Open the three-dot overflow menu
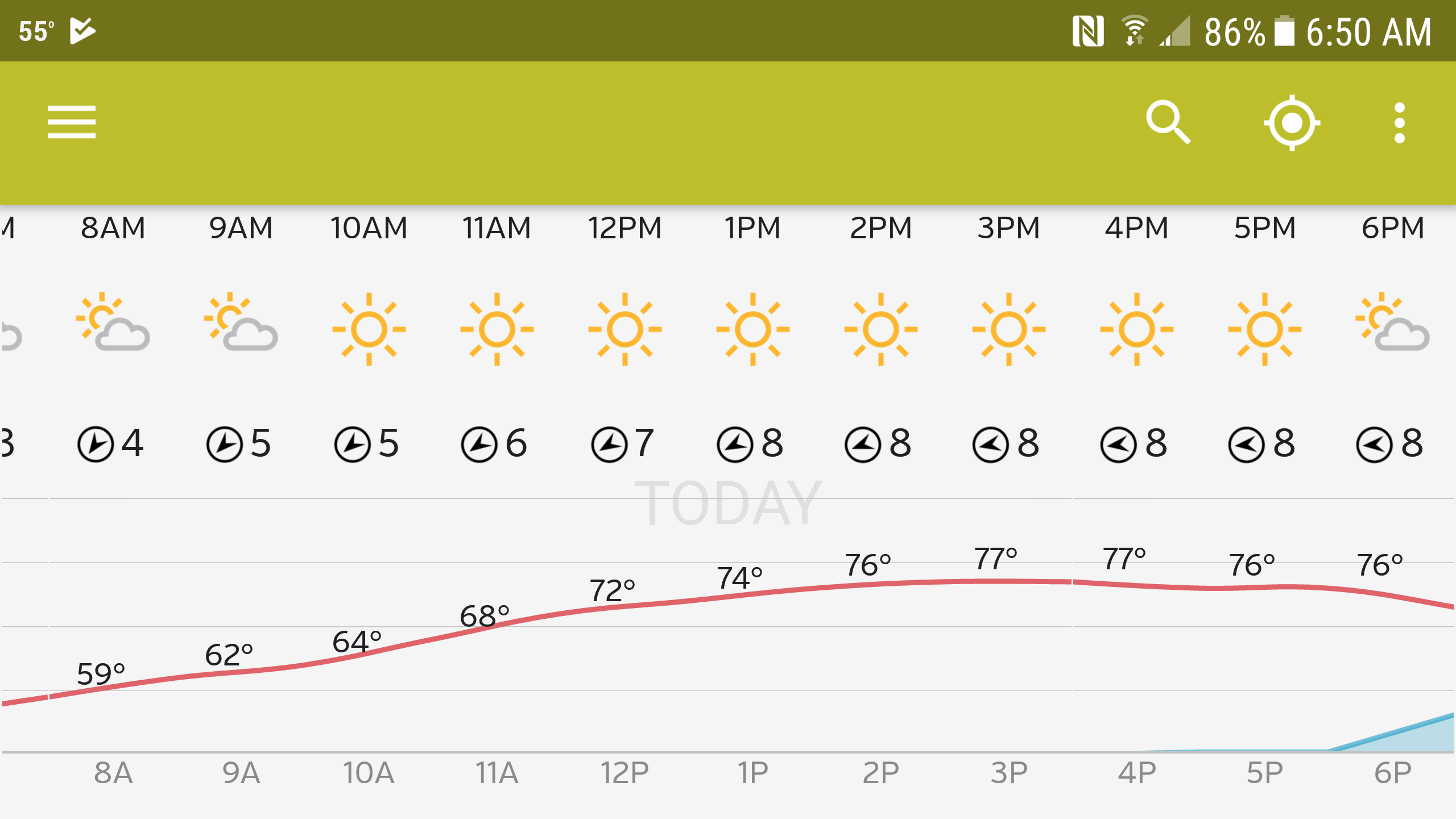Screen dimensions: 1456x819 tap(1399, 123)
